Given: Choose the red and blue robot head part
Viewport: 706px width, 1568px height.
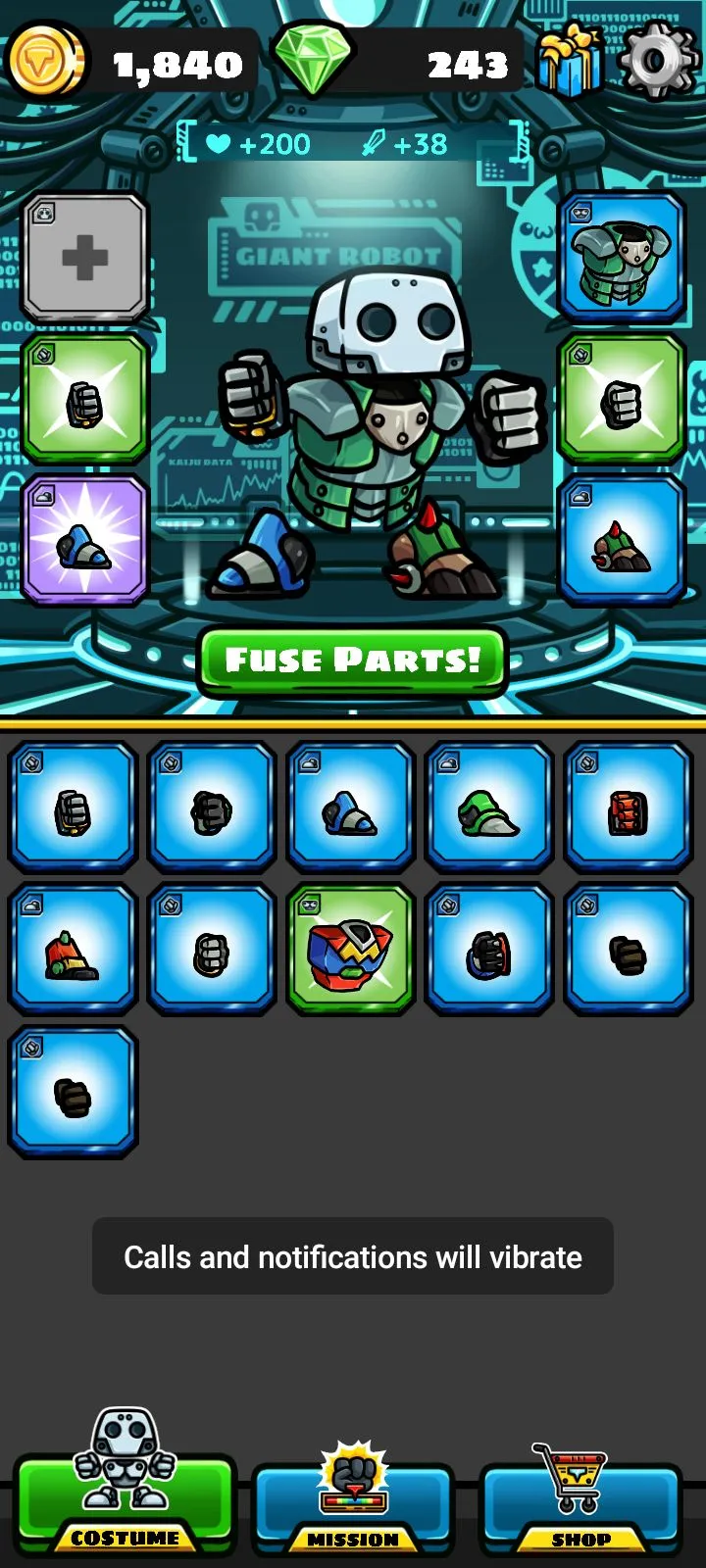Looking at the screenshot, I should tap(350, 949).
